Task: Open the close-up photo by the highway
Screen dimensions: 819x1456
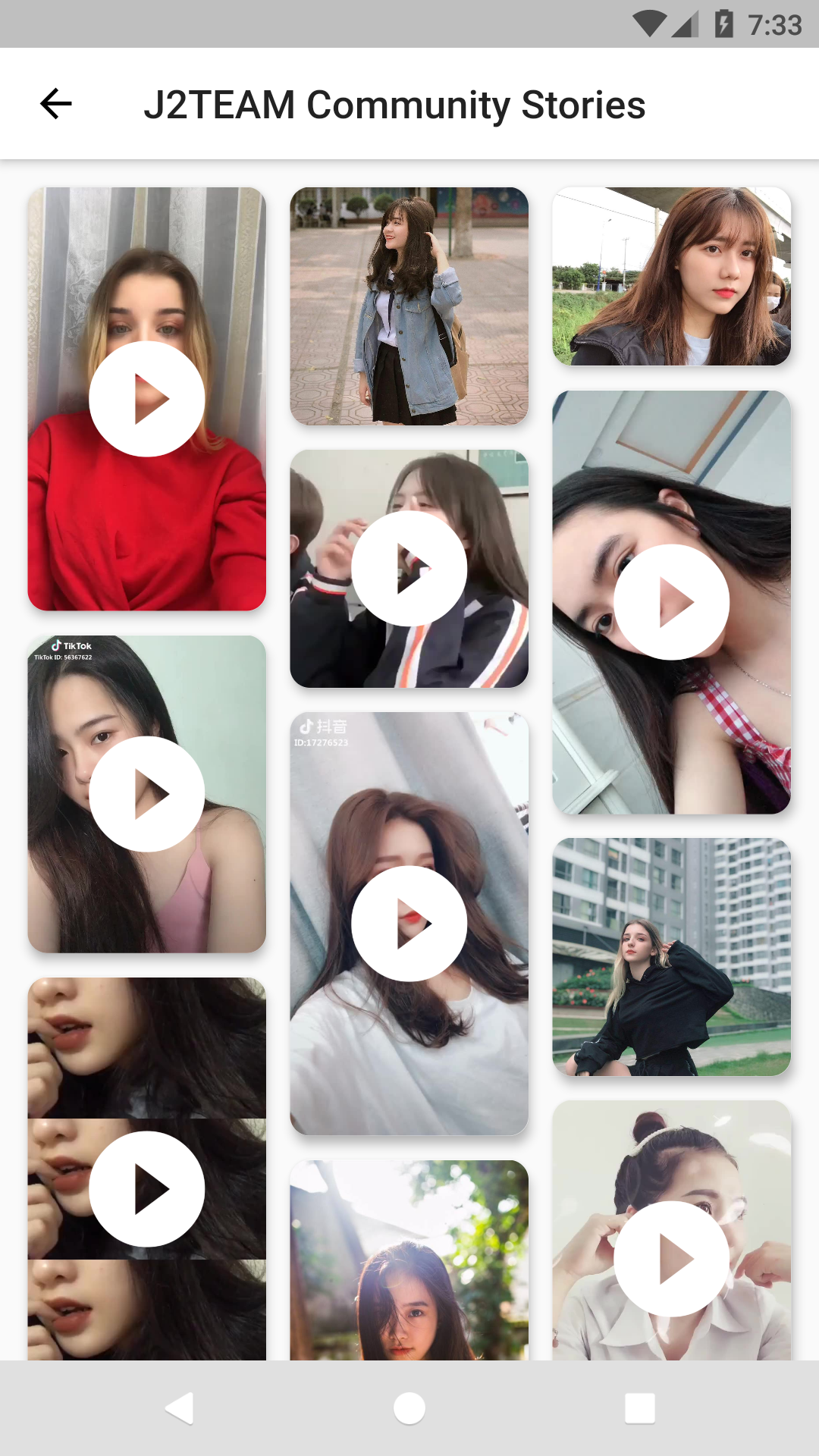Action: pos(672,276)
